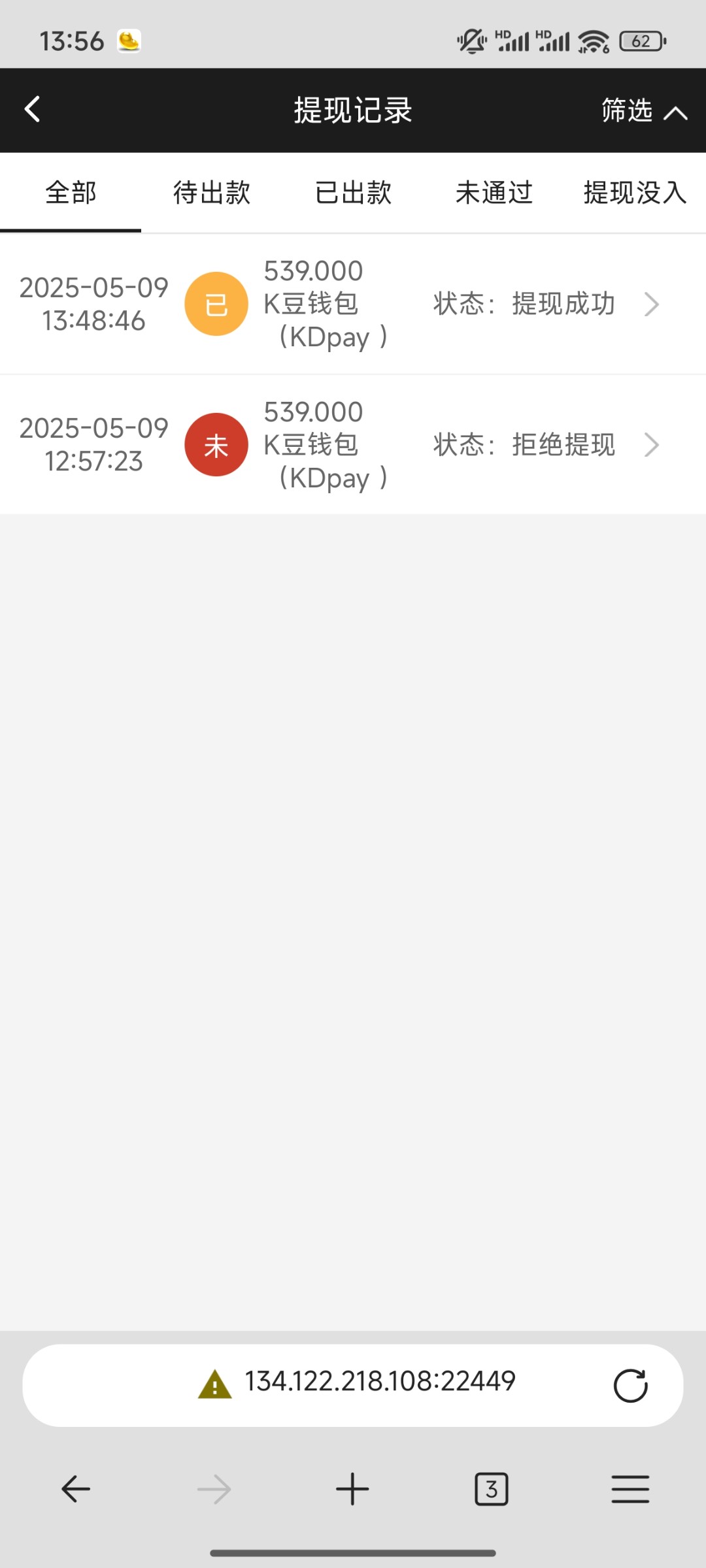
Task: Reload the page with the refresh icon
Action: [x=631, y=1385]
